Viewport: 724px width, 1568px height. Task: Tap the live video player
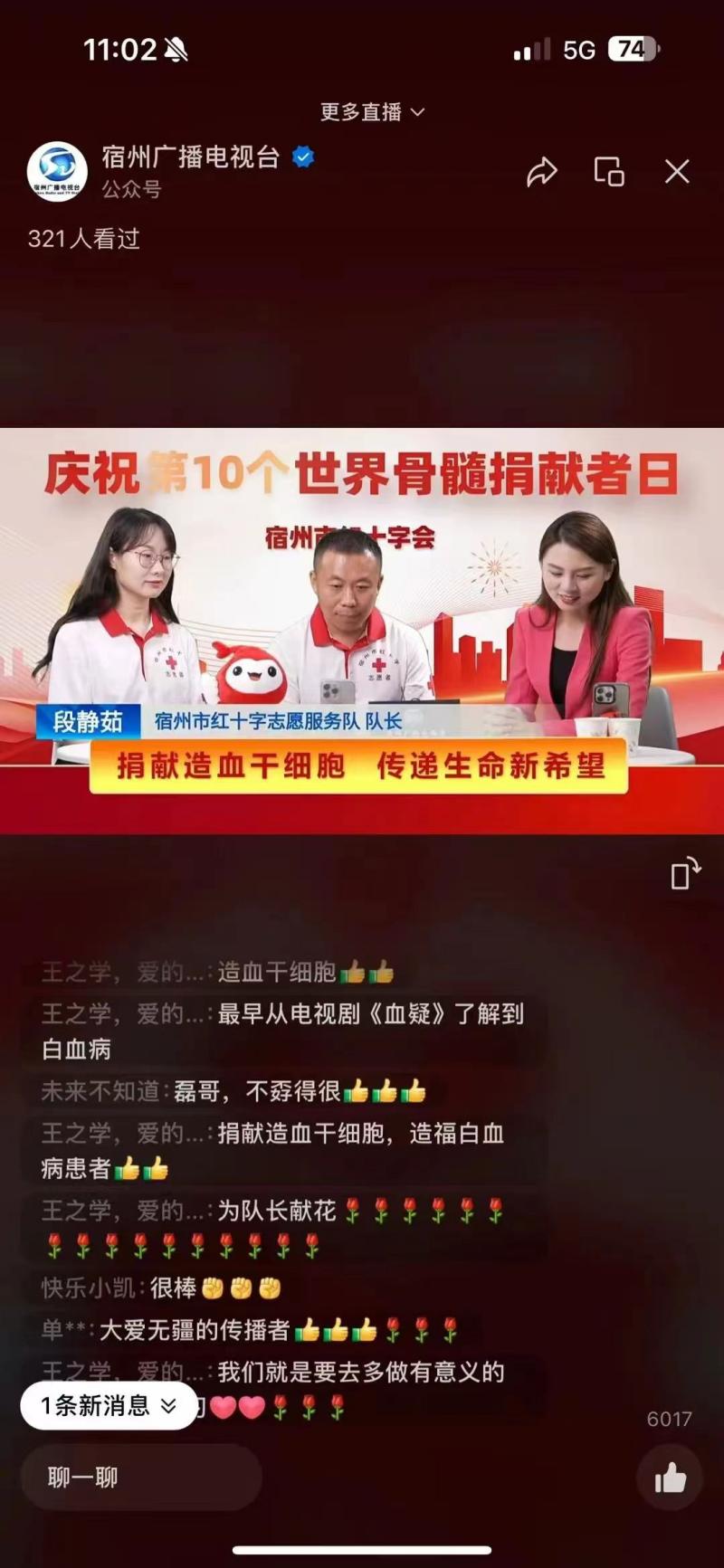pos(362,631)
